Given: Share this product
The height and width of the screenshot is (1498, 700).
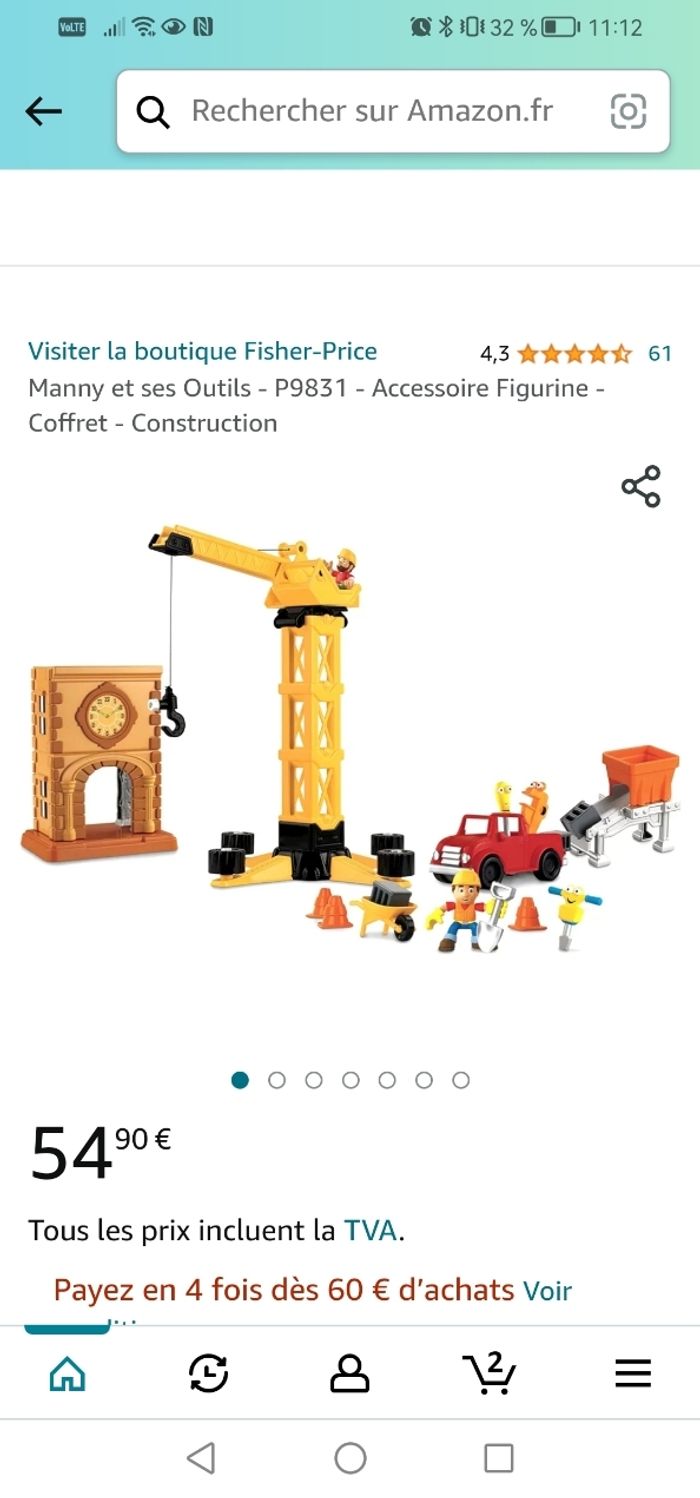Looking at the screenshot, I should point(641,486).
